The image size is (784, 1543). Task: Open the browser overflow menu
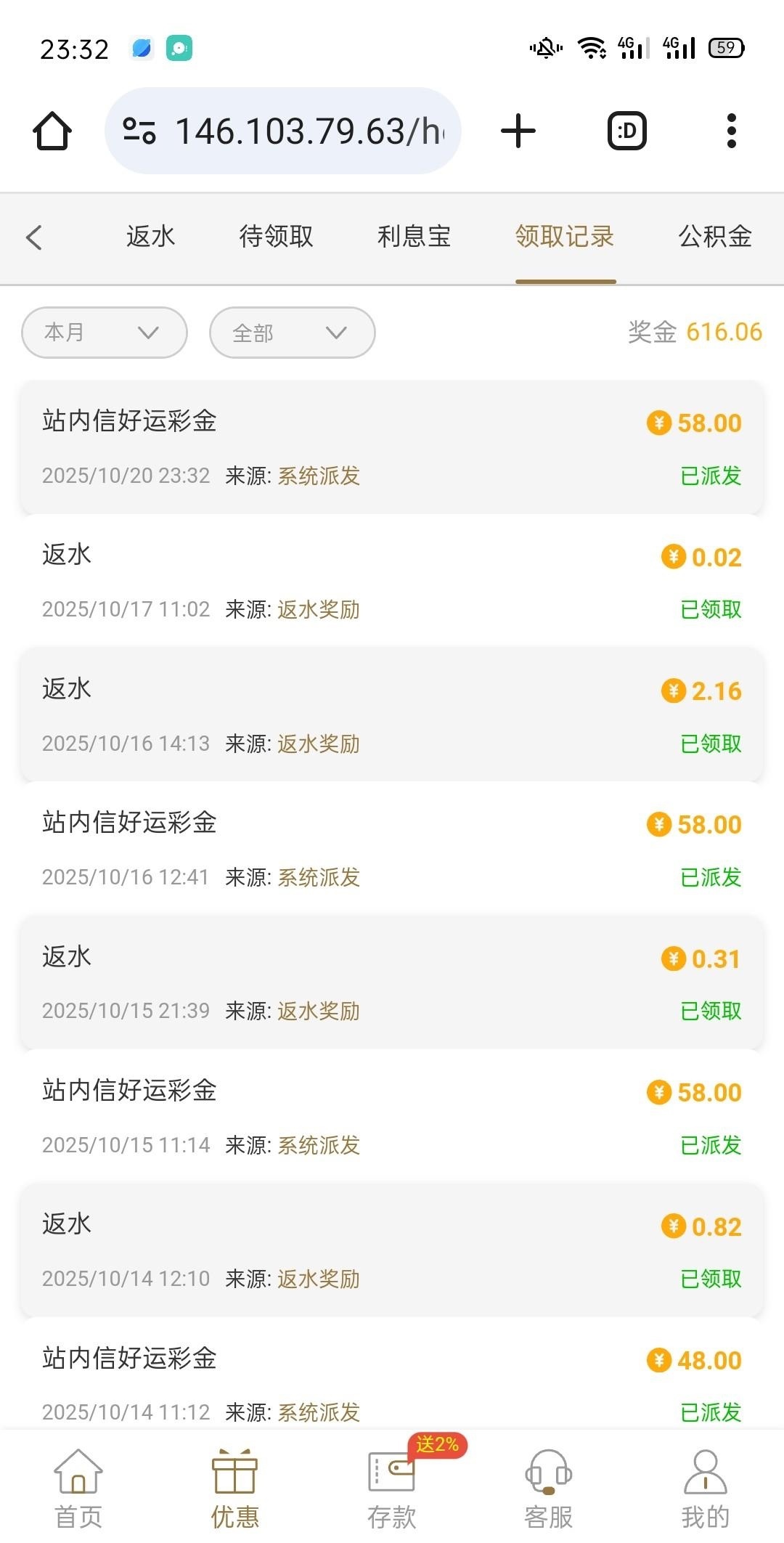click(731, 131)
